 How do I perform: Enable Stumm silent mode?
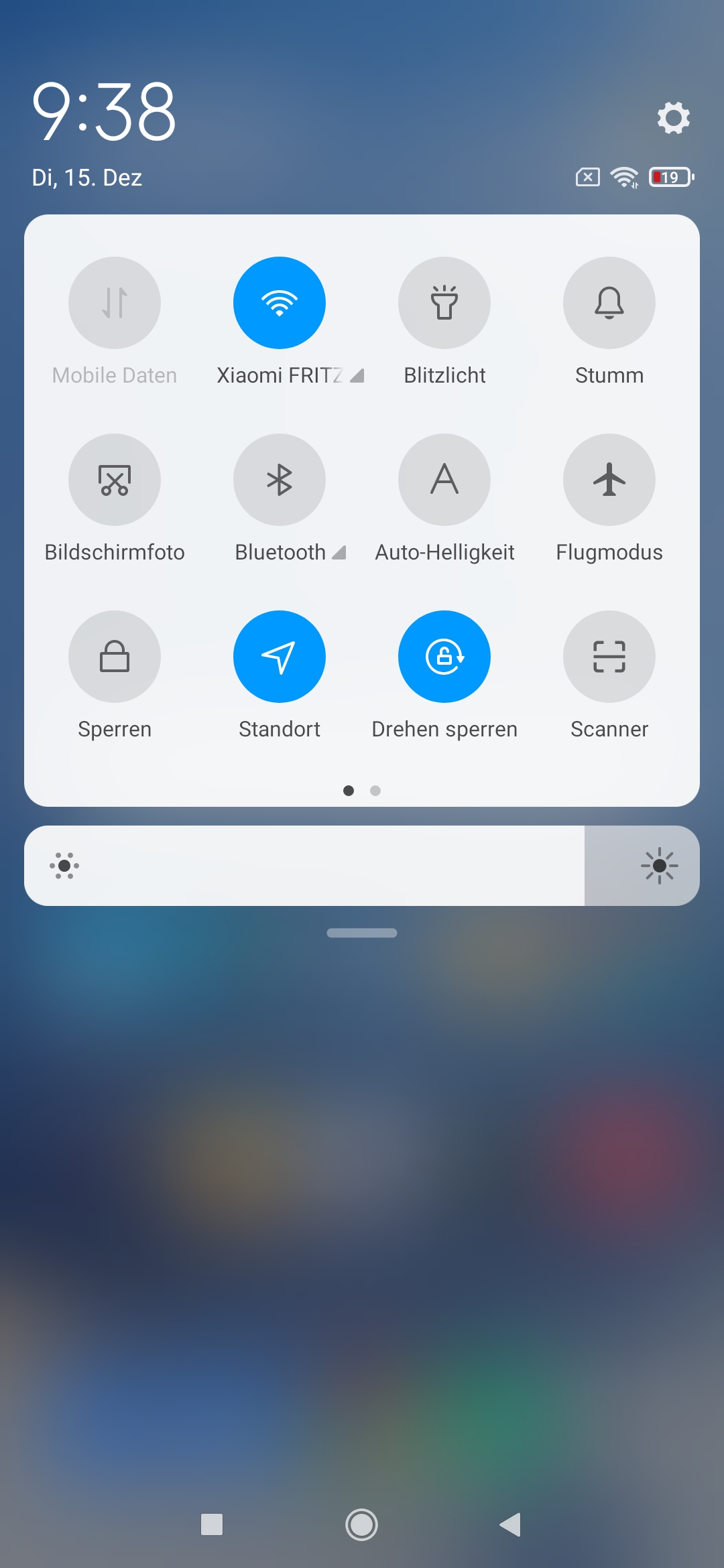coord(609,303)
